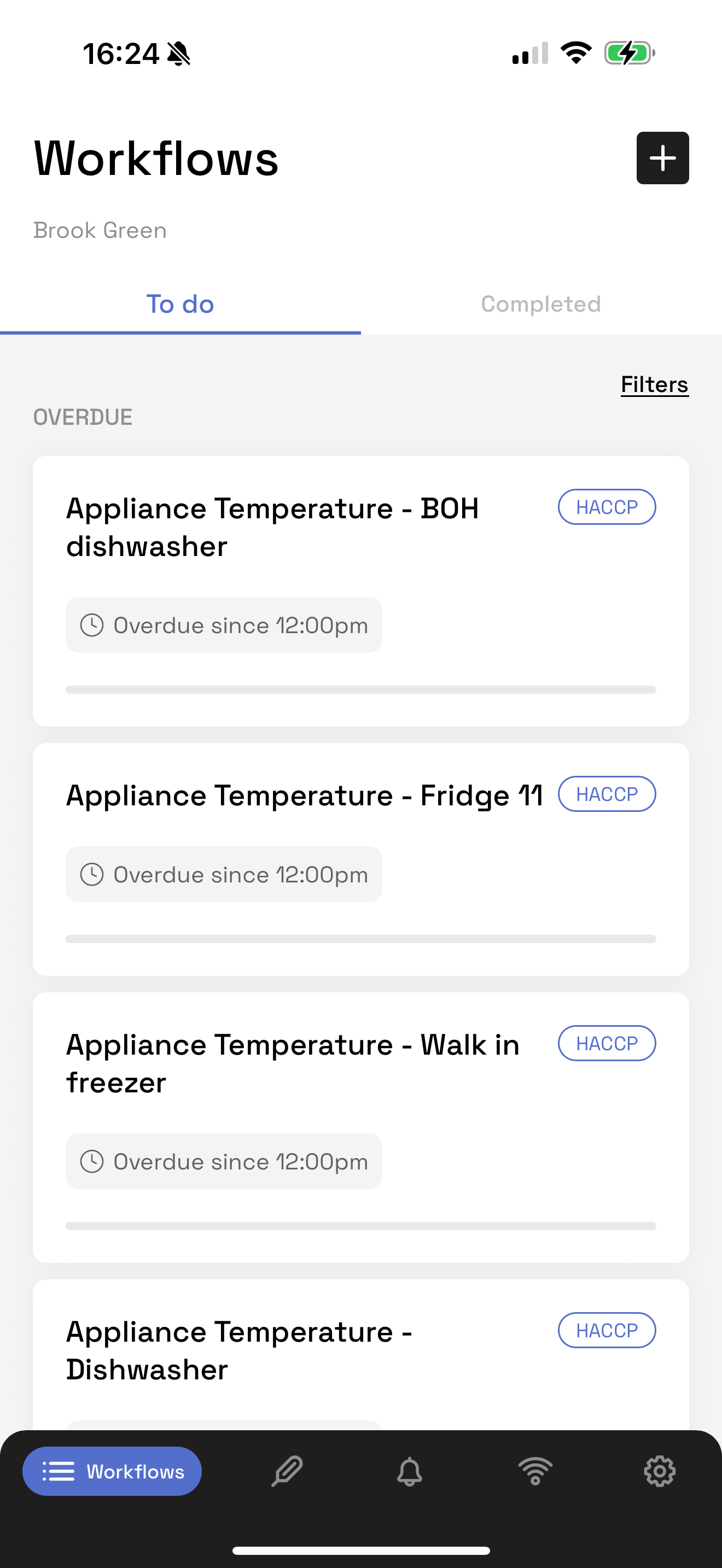Open the pencil tab in bottom navigation
Screen dimensions: 722x1568
point(287,1471)
